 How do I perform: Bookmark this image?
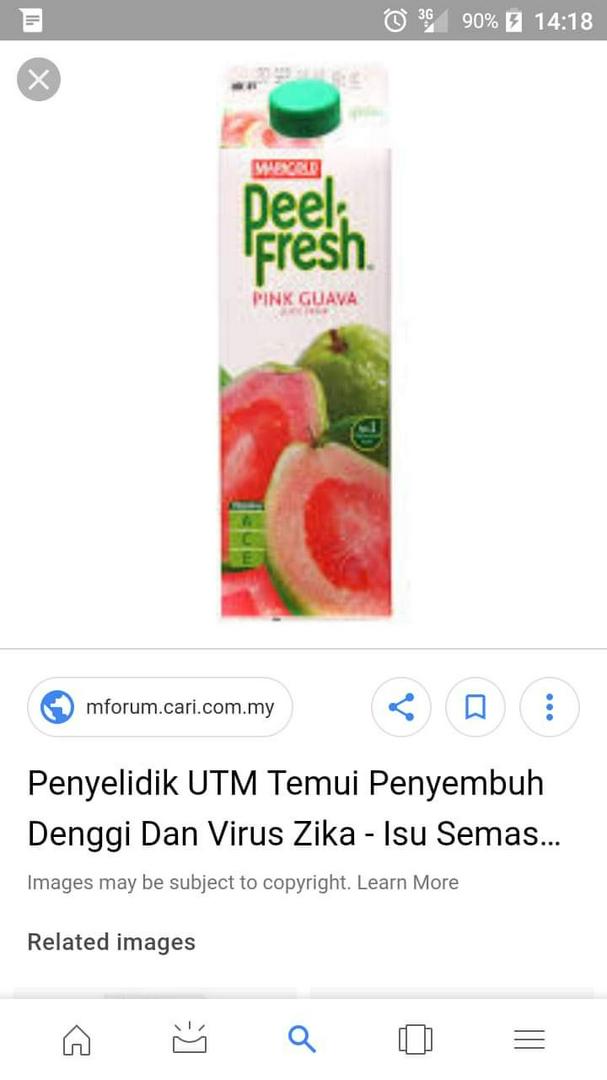(x=475, y=707)
